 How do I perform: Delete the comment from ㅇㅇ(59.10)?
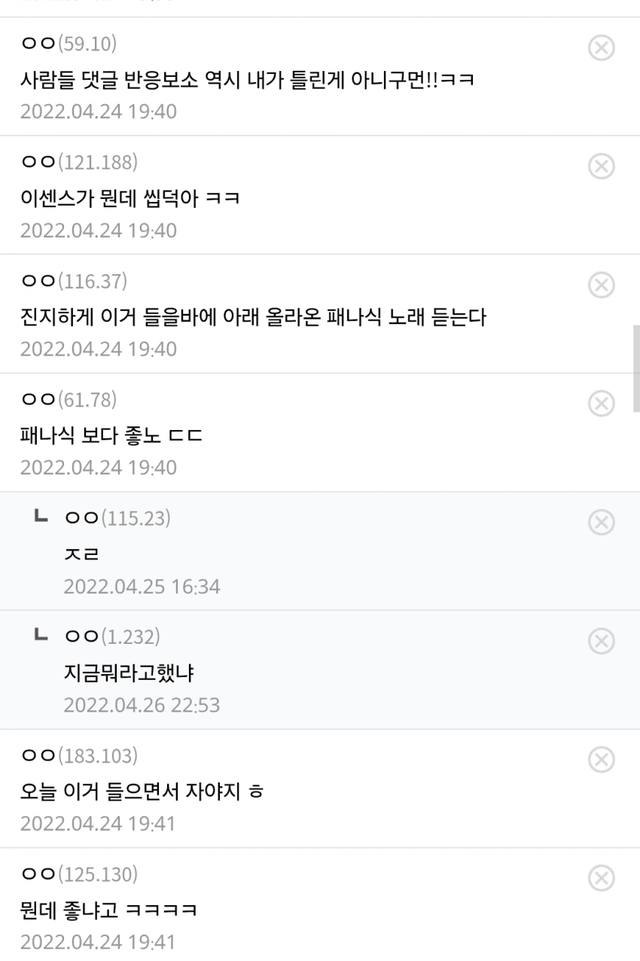(601, 47)
